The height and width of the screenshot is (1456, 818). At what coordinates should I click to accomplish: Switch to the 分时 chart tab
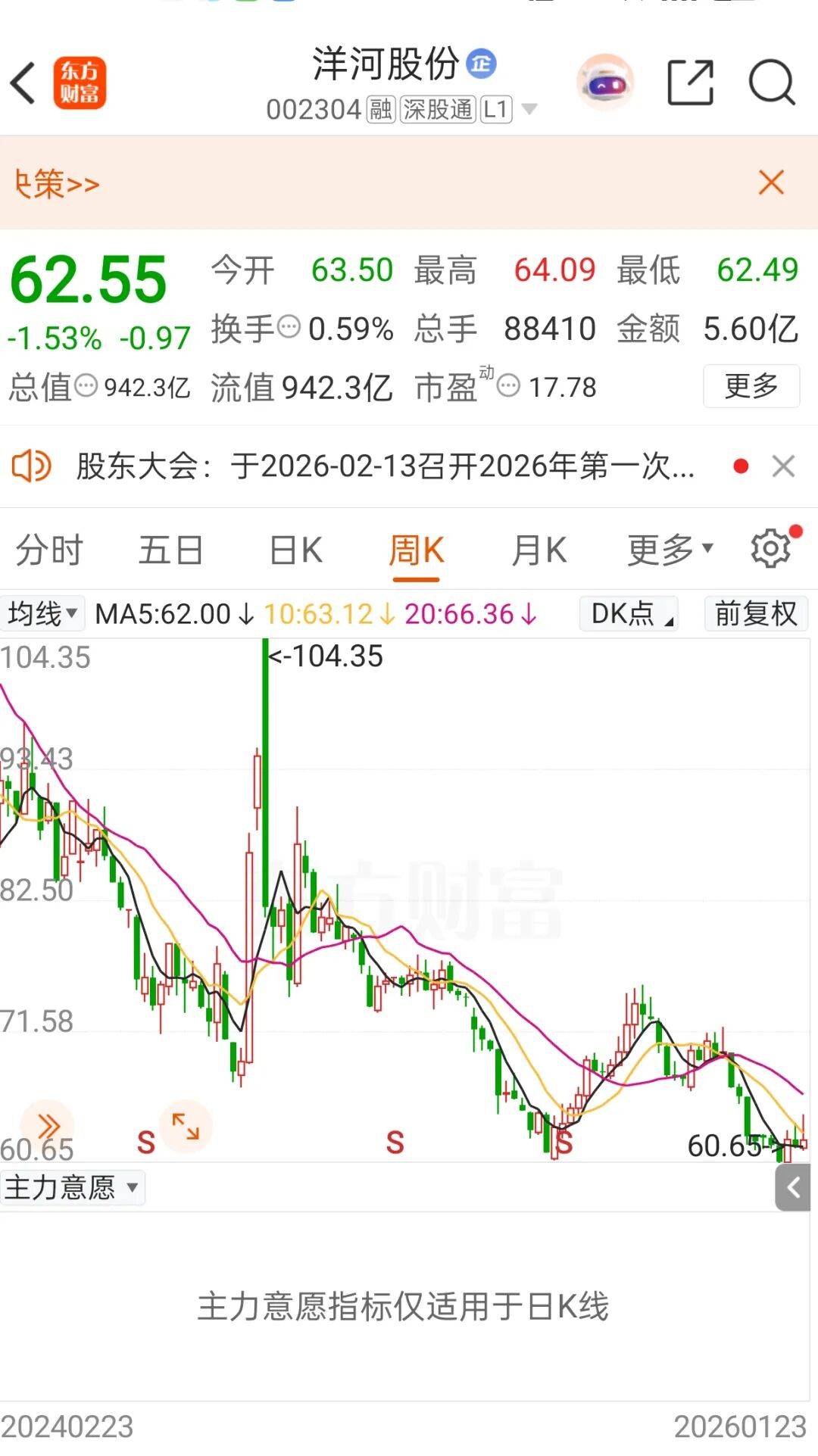49,550
